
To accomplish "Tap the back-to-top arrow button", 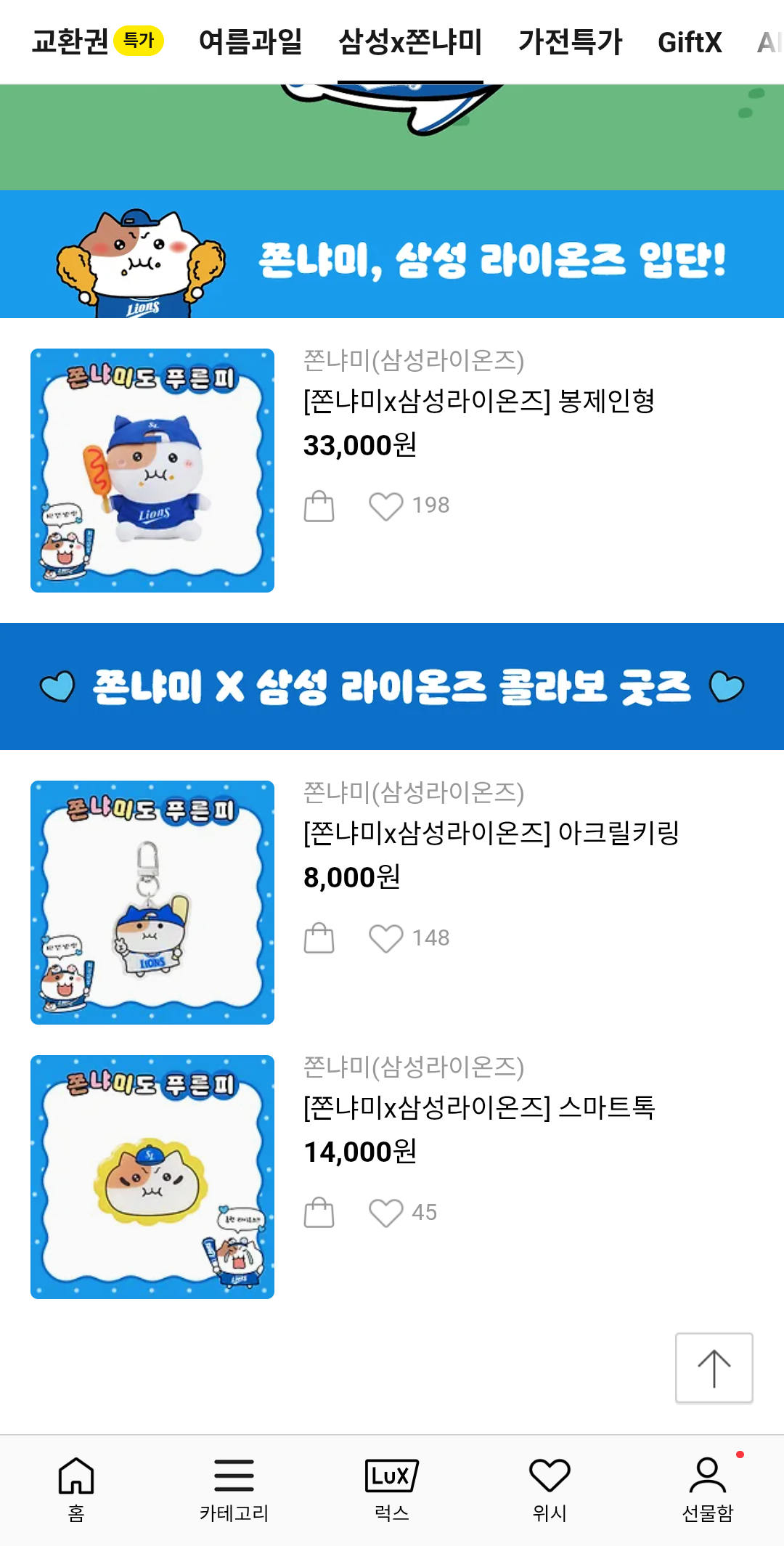I will [x=714, y=1368].
